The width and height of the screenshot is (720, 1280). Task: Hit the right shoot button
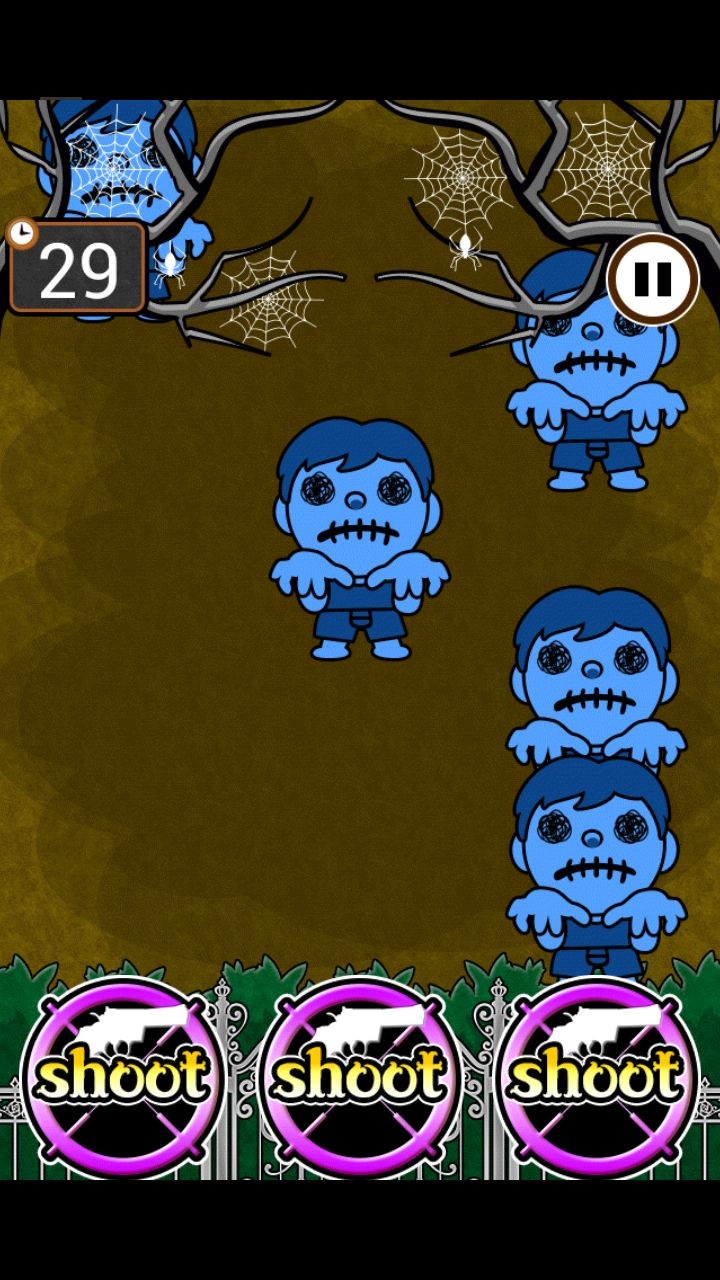(597, 1076)
